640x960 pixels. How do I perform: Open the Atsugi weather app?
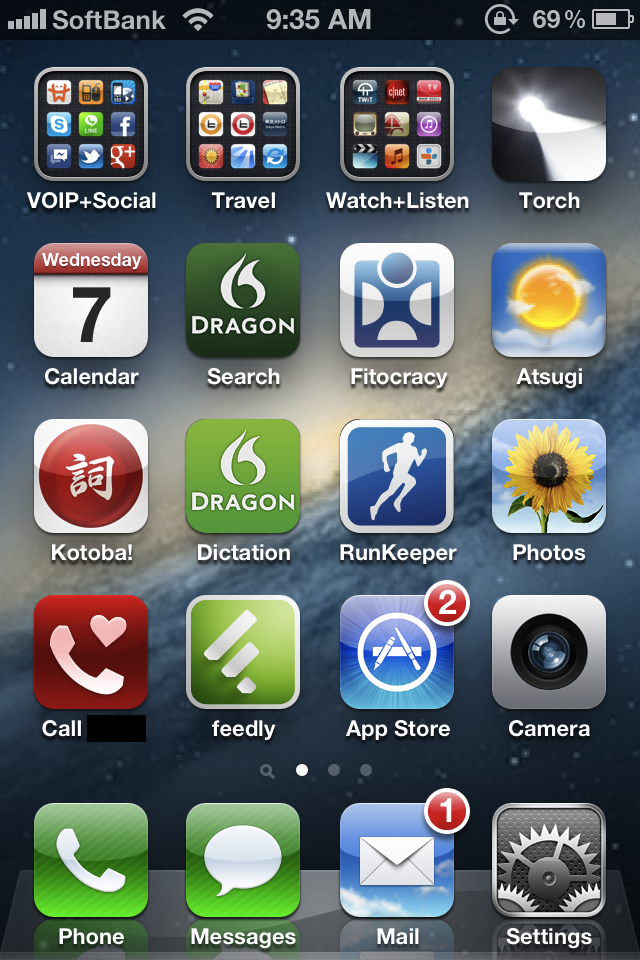point(549,300)
